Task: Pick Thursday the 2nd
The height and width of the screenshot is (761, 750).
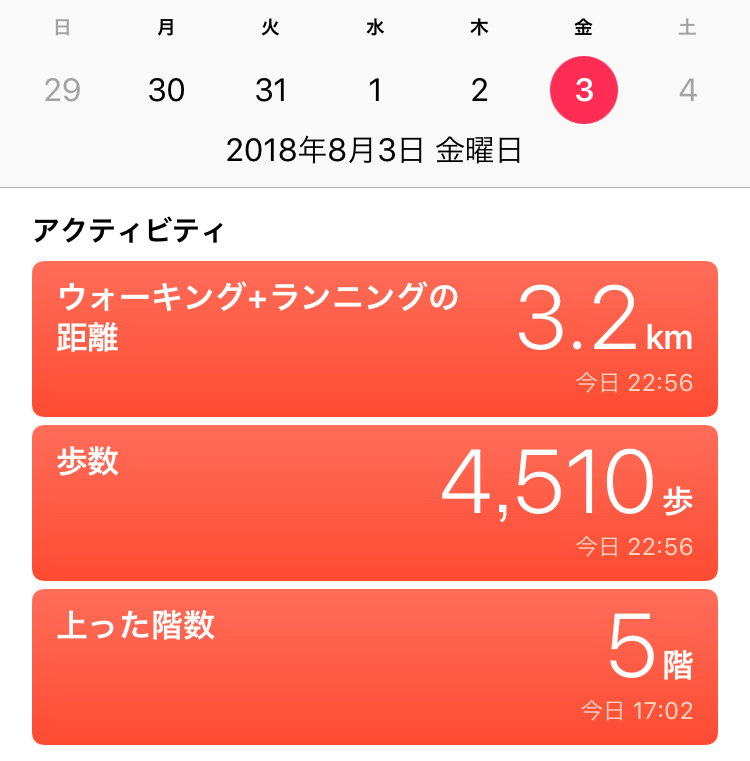Action: pyautogui.click(x=479, y=91)
